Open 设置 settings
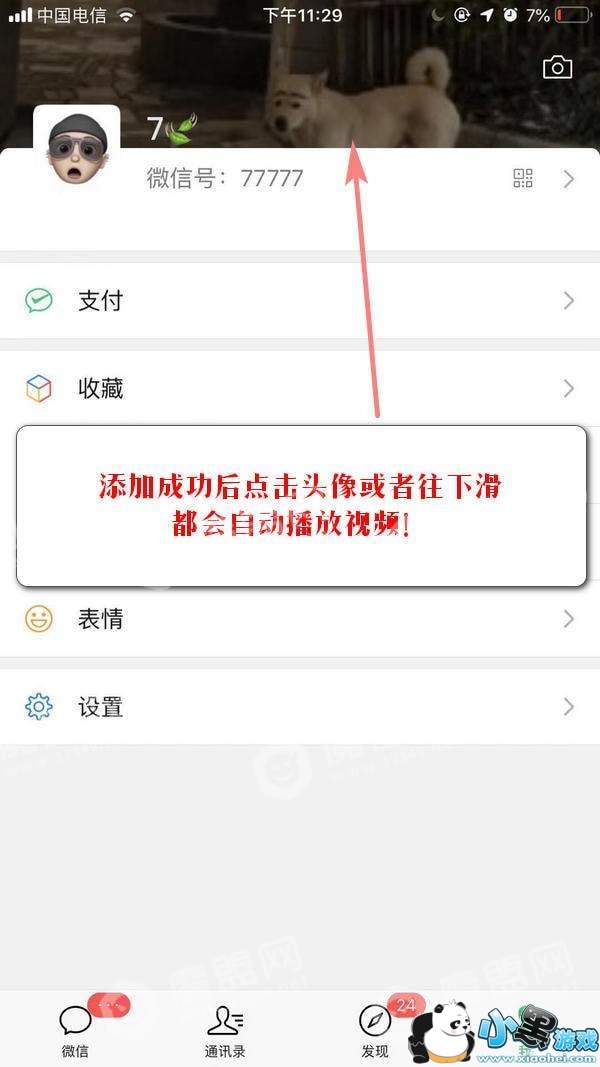The image size is (600, 1067). (300, 707)
